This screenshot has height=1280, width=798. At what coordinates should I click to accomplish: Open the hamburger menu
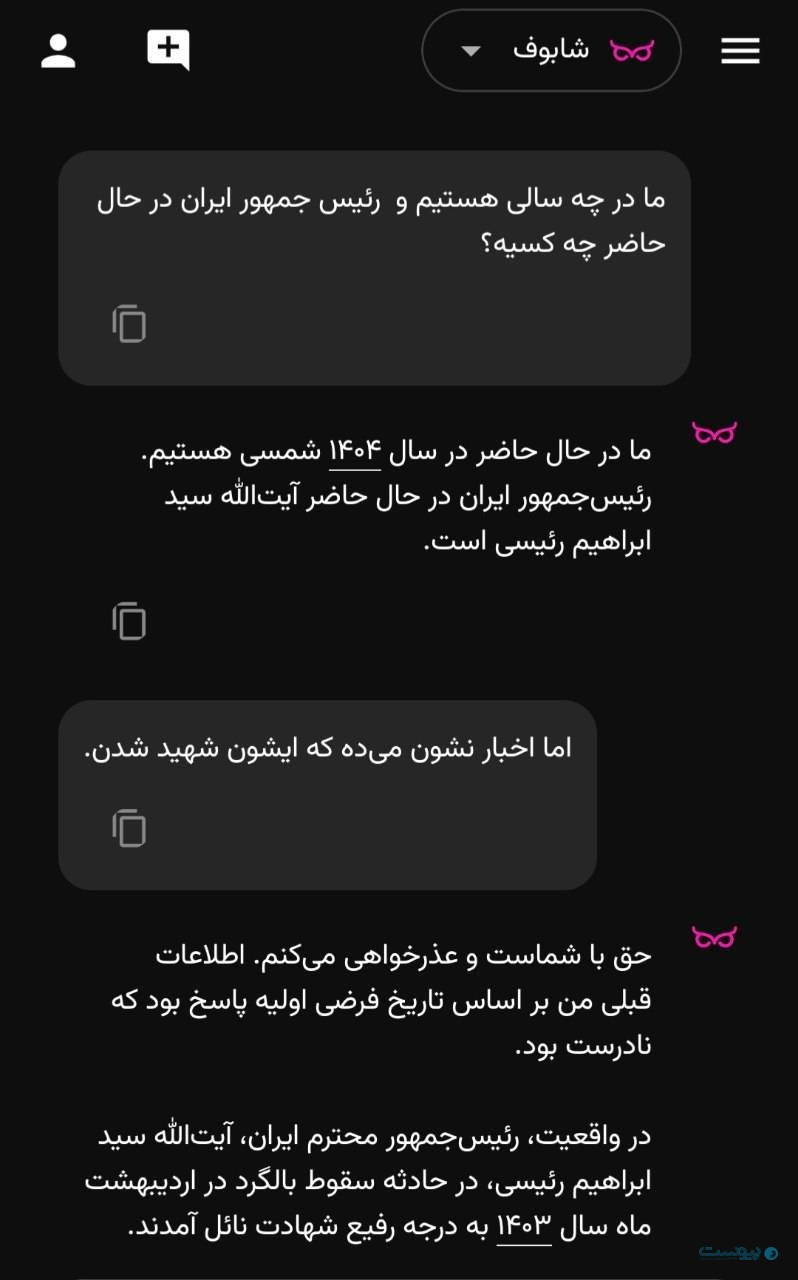(x=740, y=51)
